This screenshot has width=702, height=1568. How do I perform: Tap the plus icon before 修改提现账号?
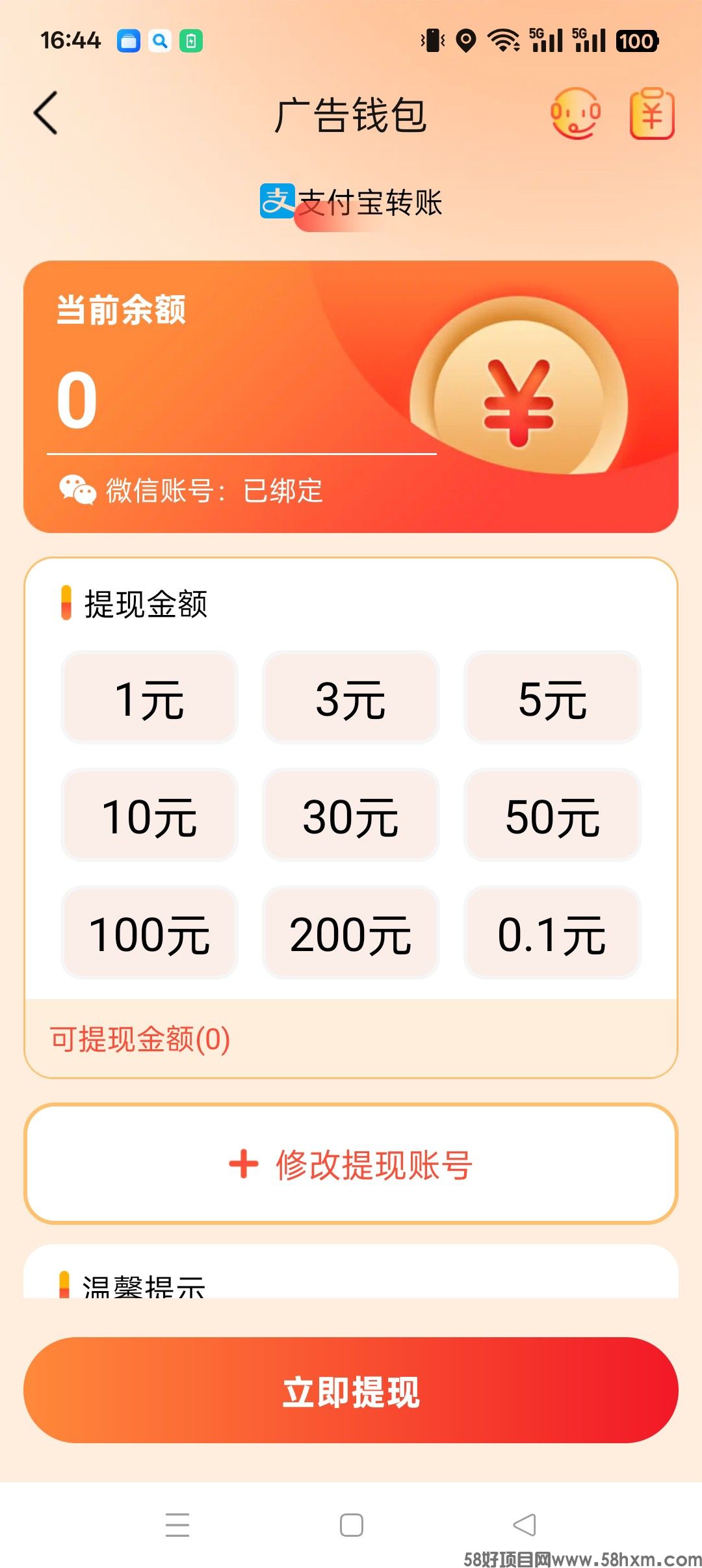pyautogui.click(x=244, y=1162)
